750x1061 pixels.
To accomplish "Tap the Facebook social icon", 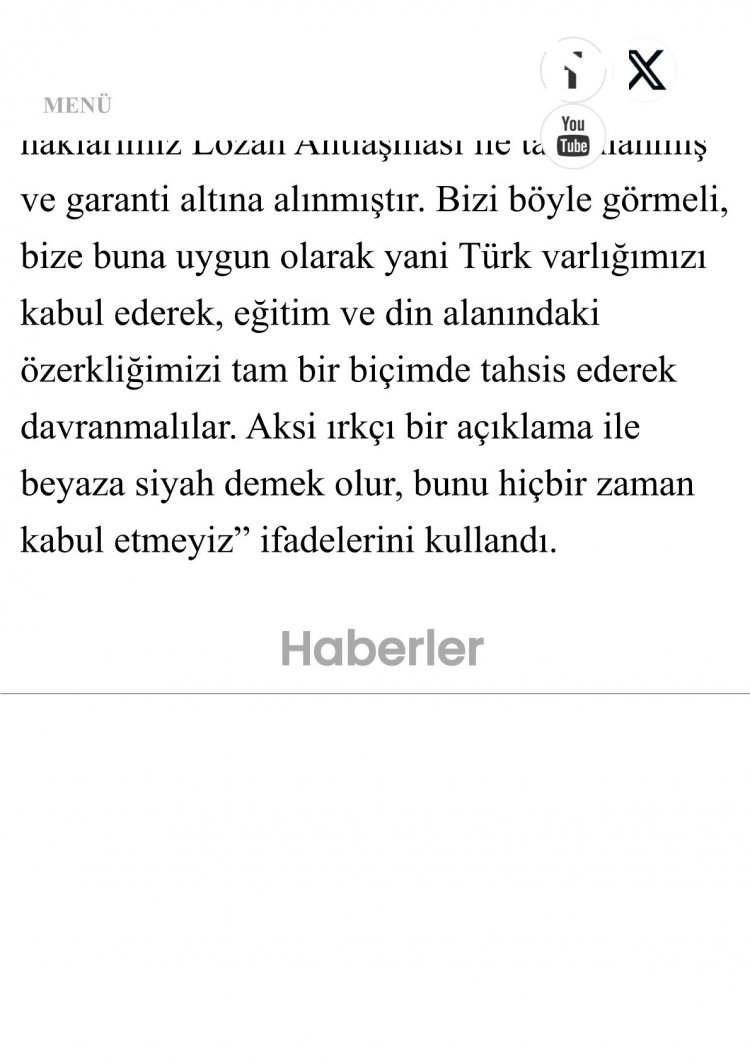I will point(573,71).
